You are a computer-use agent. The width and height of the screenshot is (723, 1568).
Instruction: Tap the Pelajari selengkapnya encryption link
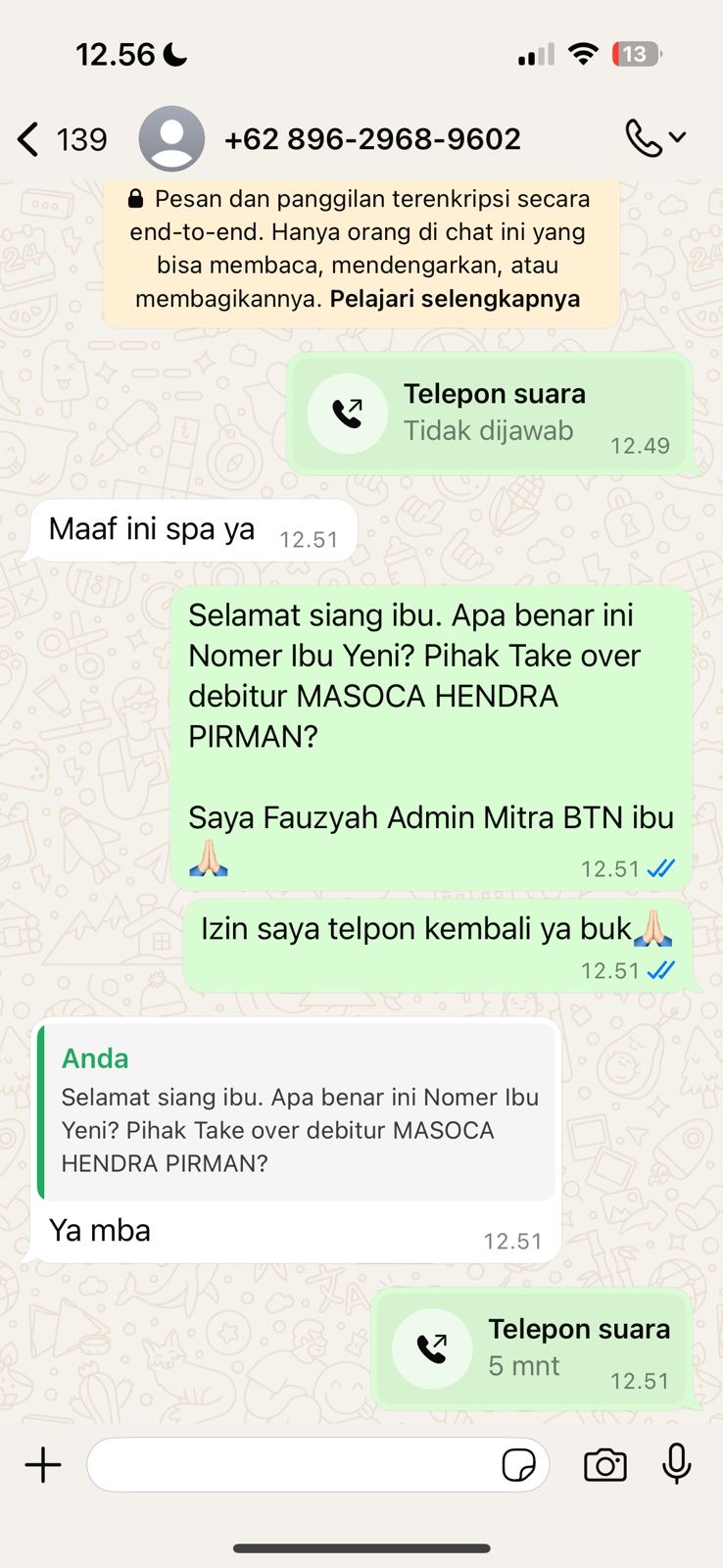(455, 299)
